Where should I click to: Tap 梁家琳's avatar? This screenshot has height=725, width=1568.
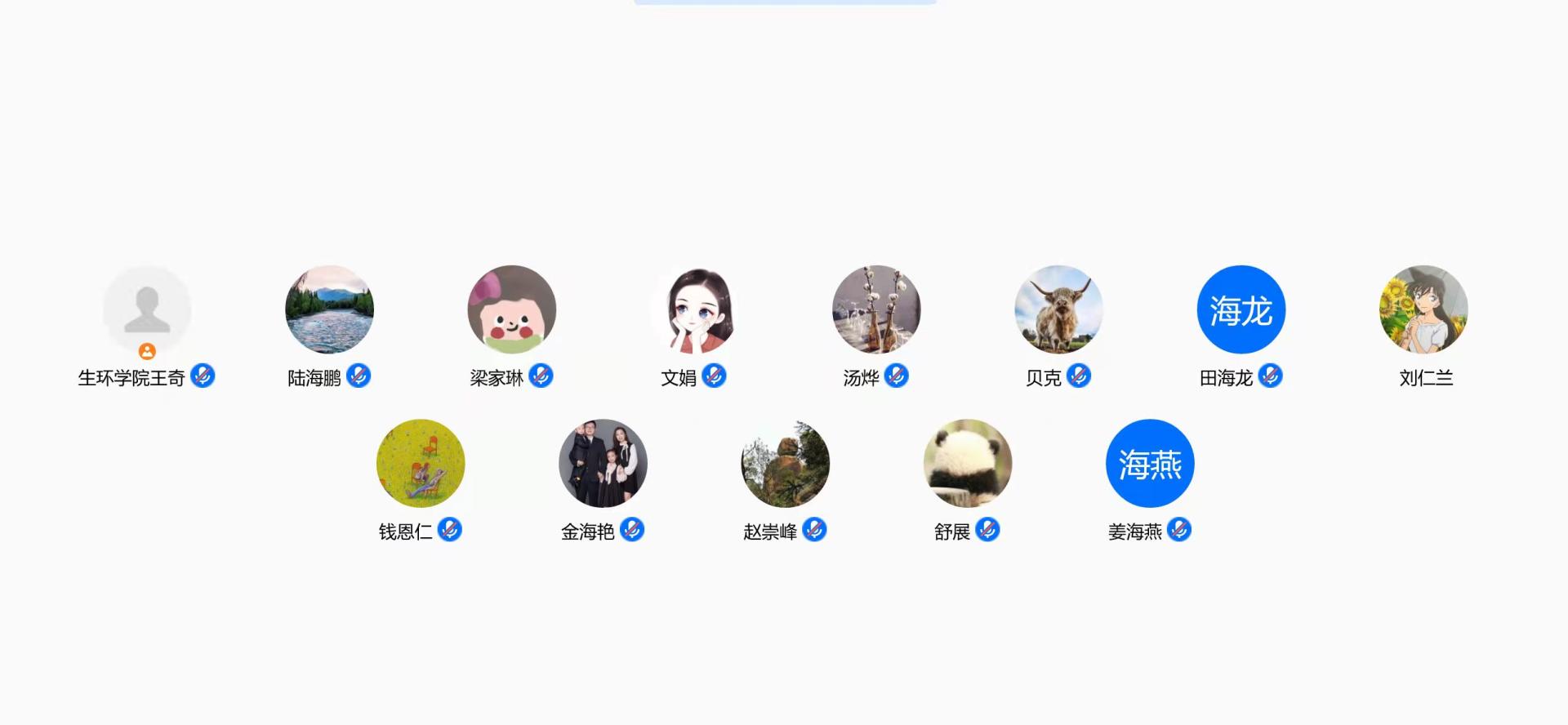[511, 309]
